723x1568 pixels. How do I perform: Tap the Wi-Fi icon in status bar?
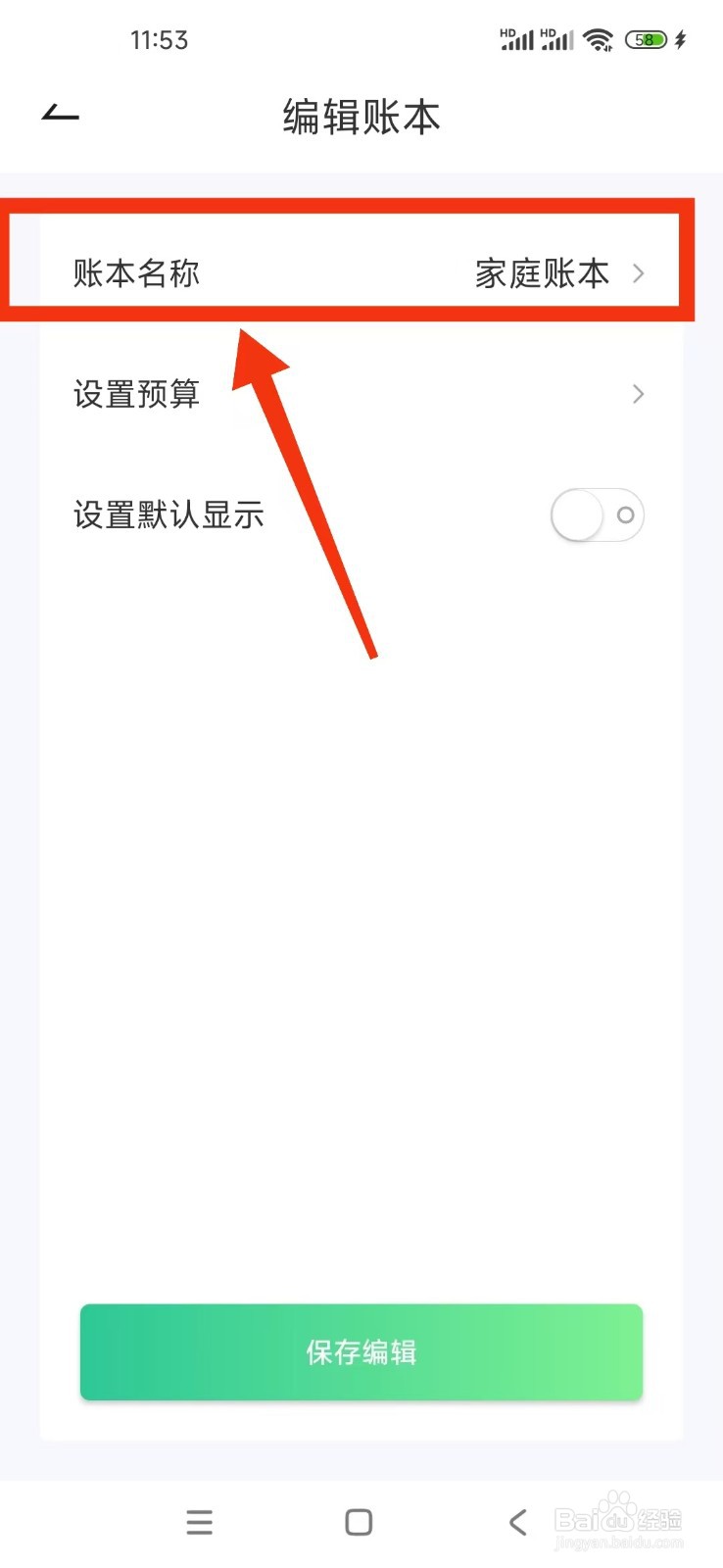pyautogui.click(x=599, y=40)
